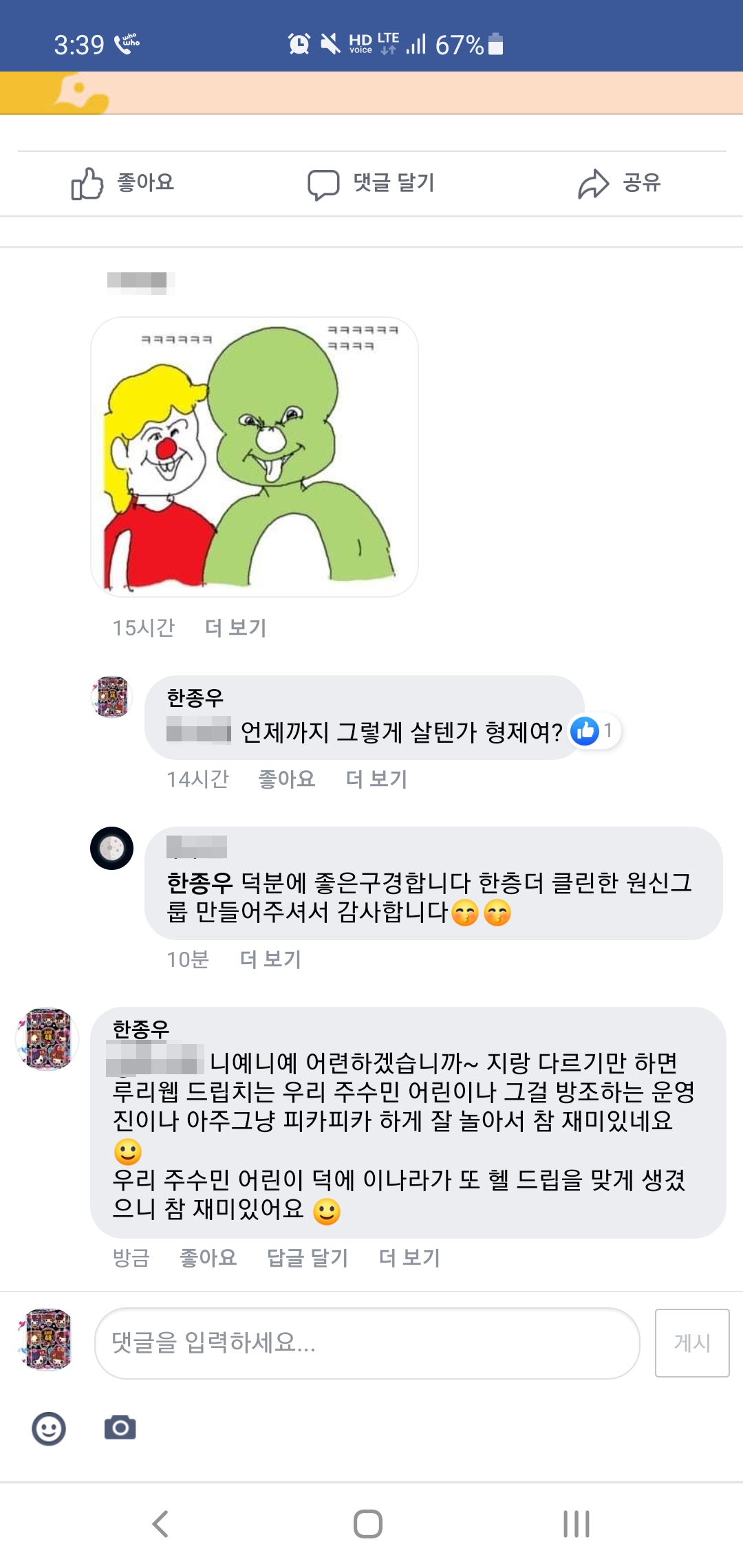
Task: Attach a photo with camera icon
Action: [120, 1428]
